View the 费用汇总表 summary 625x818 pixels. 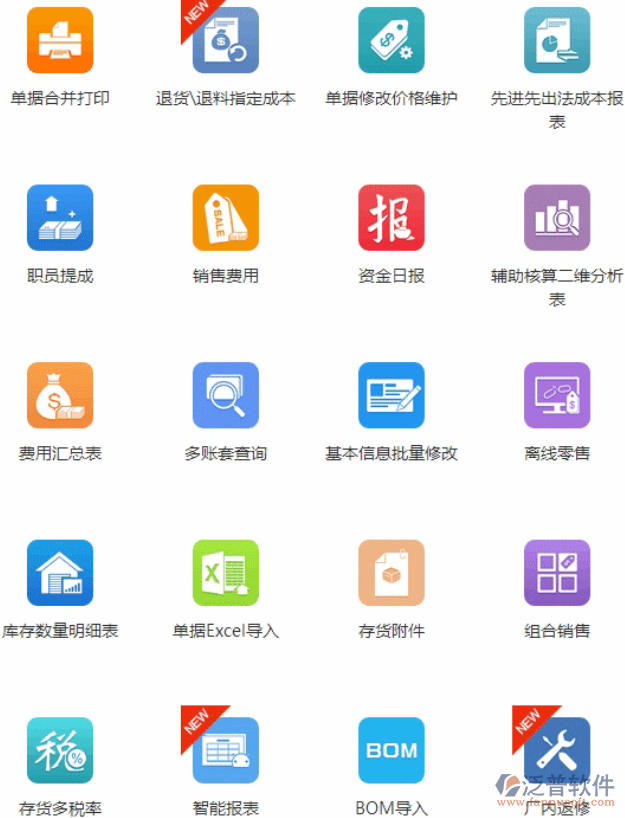[60, 396]
